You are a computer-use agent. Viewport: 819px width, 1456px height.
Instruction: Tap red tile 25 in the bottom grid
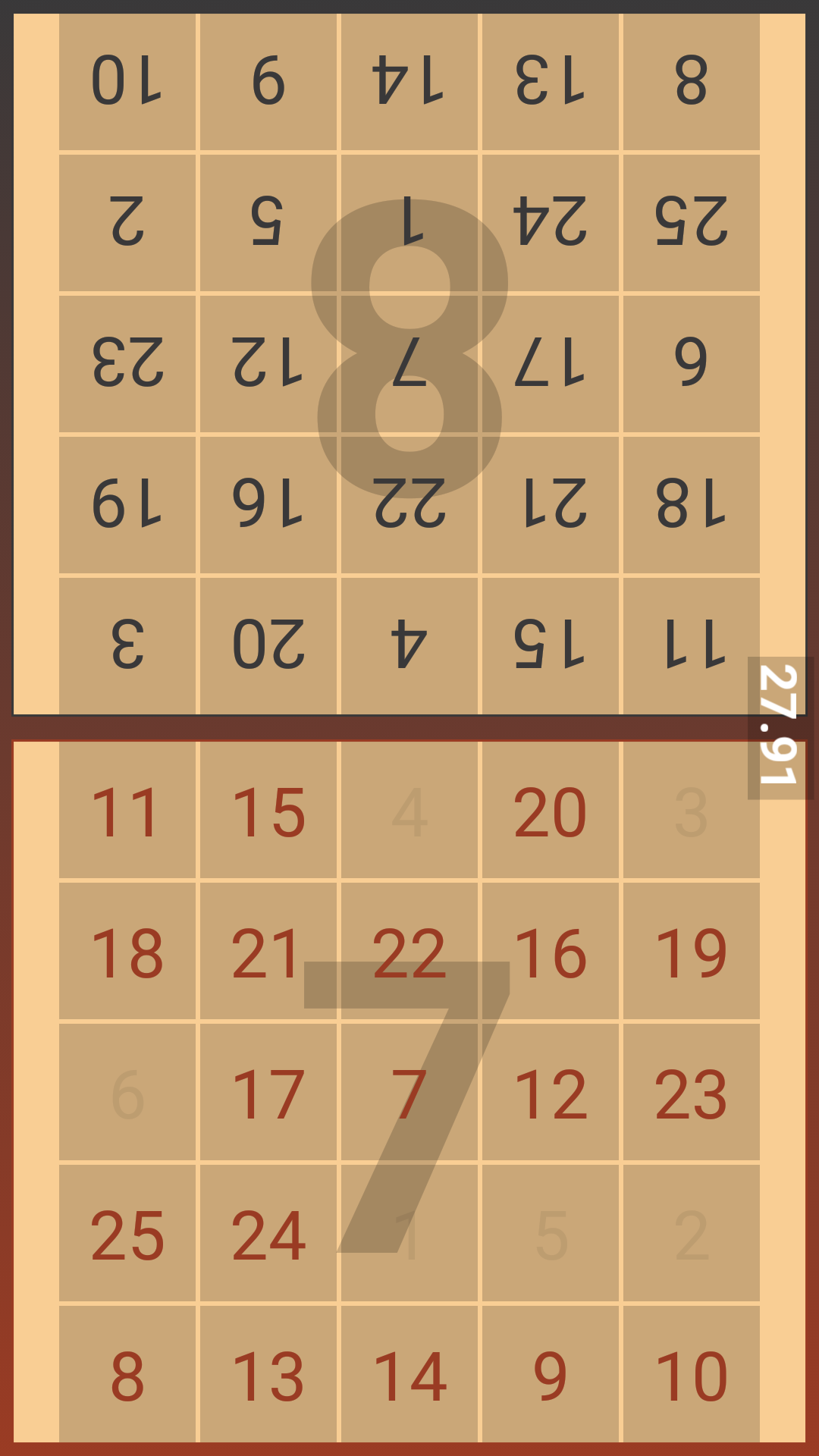click(x=127, y=1234)
